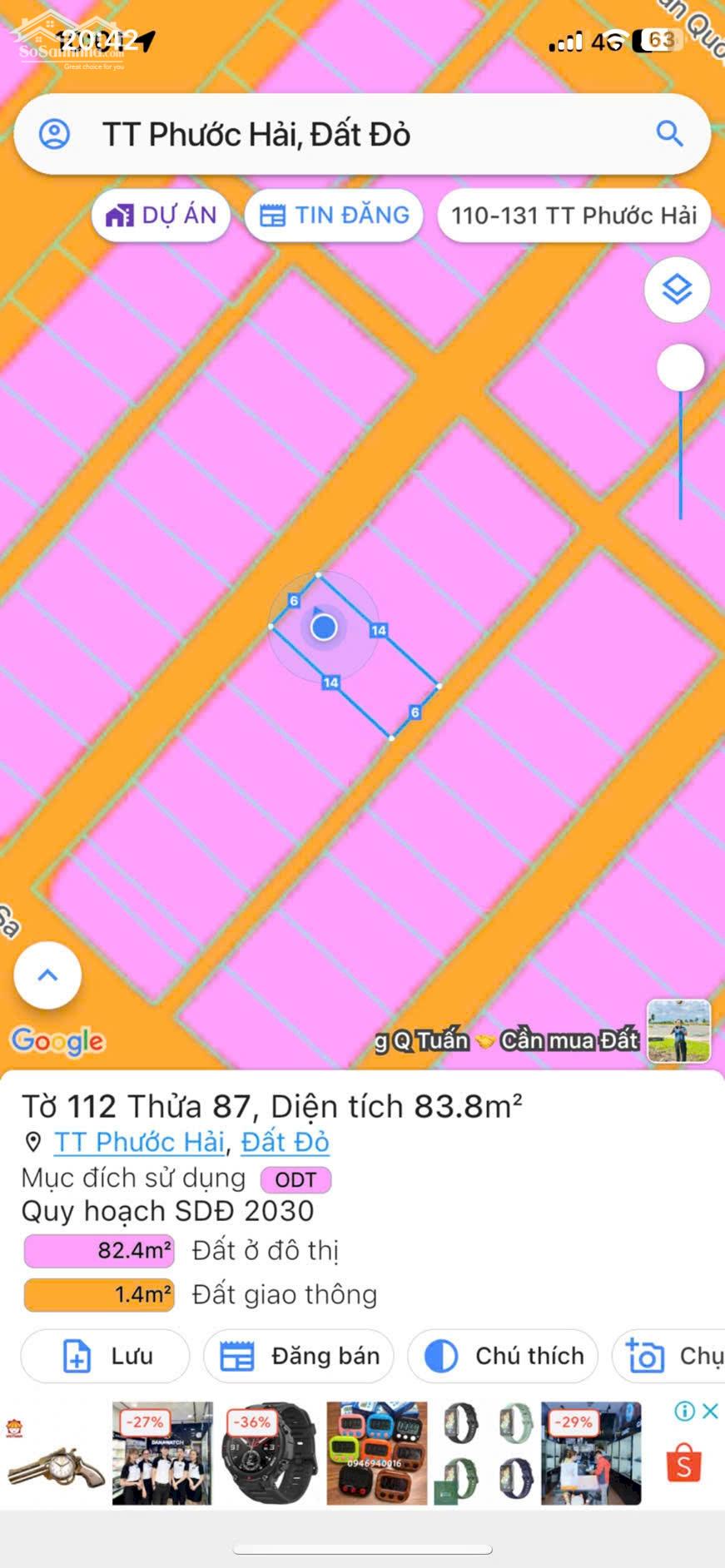The height and width of the screenshot is (1568, 725).
Task: Tap the Chụ camera button
Action: tap(669, 1356)
